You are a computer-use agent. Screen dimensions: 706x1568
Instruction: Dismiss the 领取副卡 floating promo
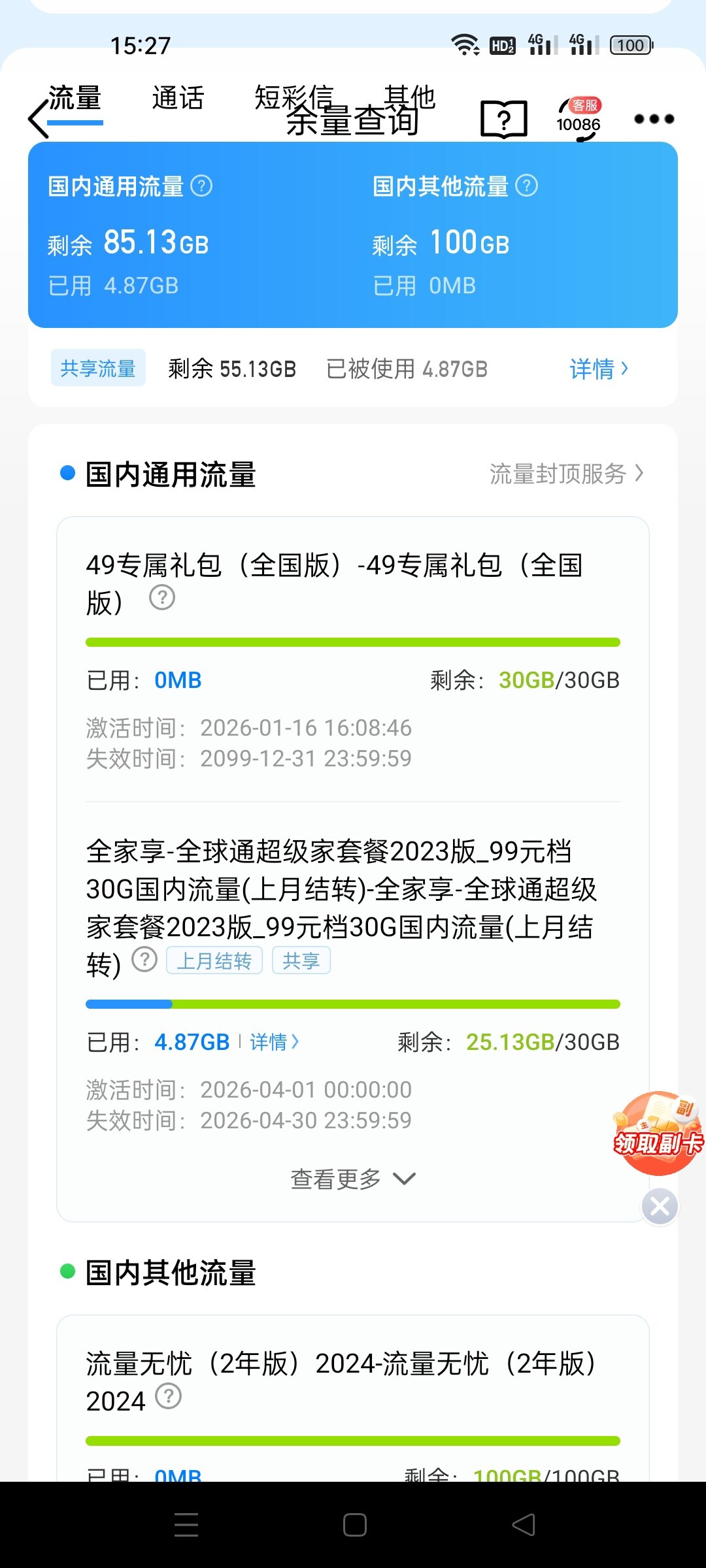point(660,1206)
